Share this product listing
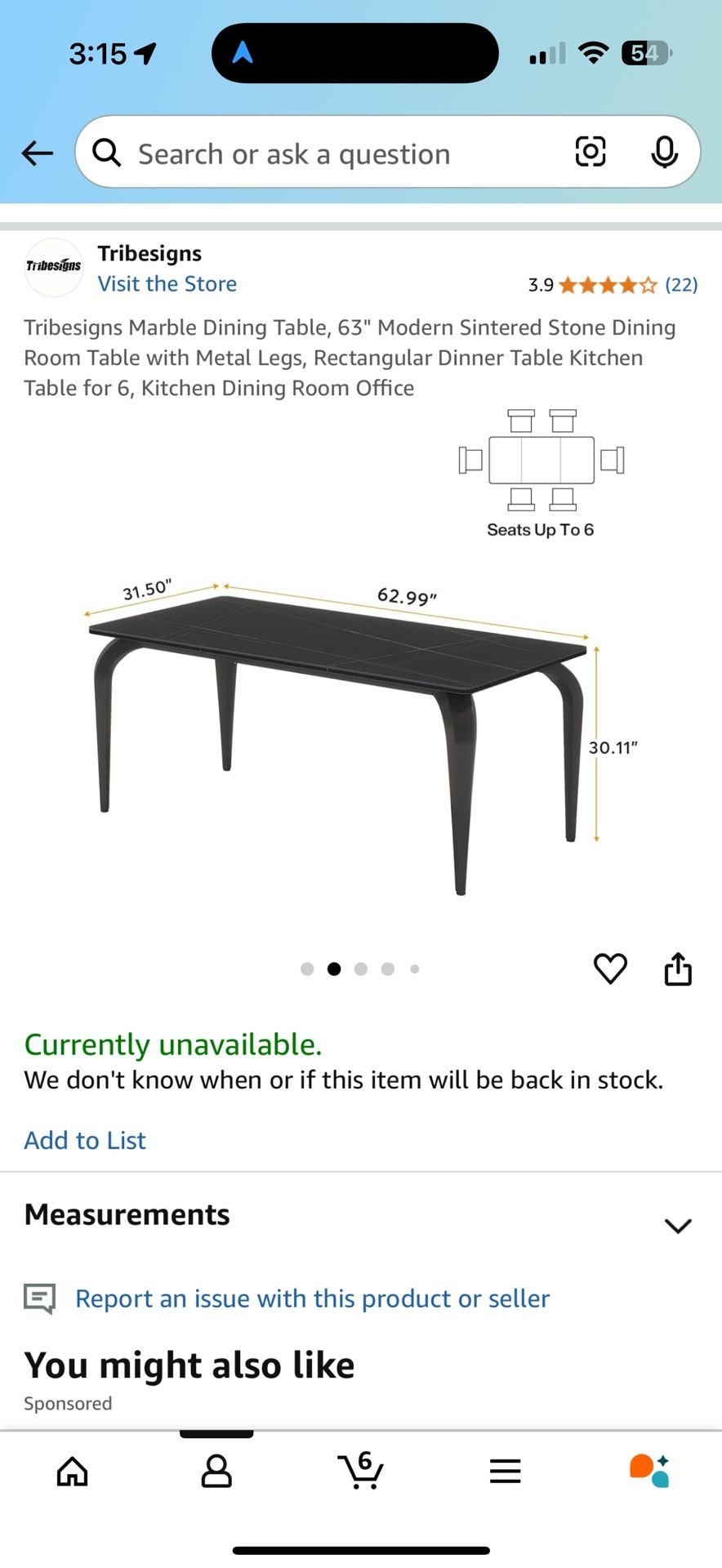 678,969
